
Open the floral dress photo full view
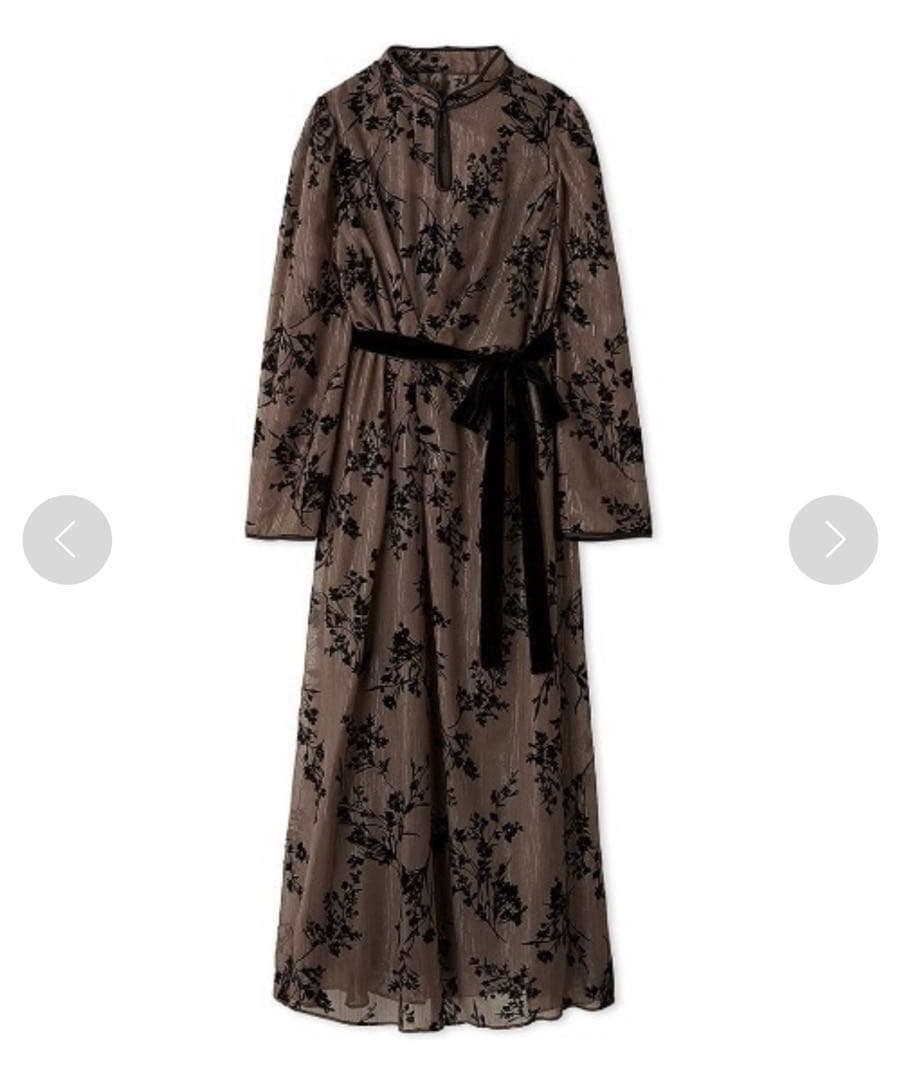click(450, 600)
